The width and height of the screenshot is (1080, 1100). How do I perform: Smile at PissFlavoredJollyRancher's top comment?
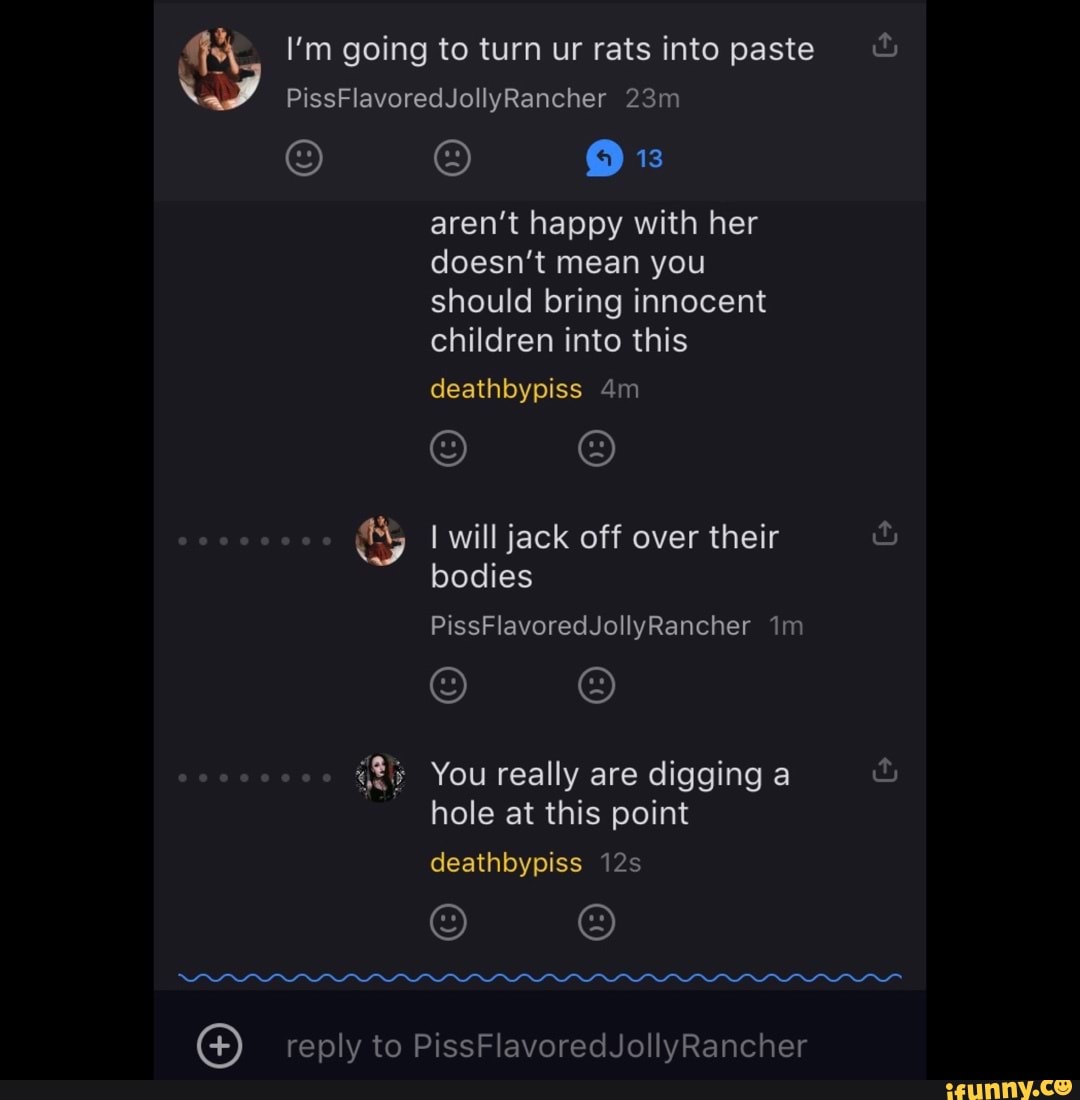[x=304, y=159]
